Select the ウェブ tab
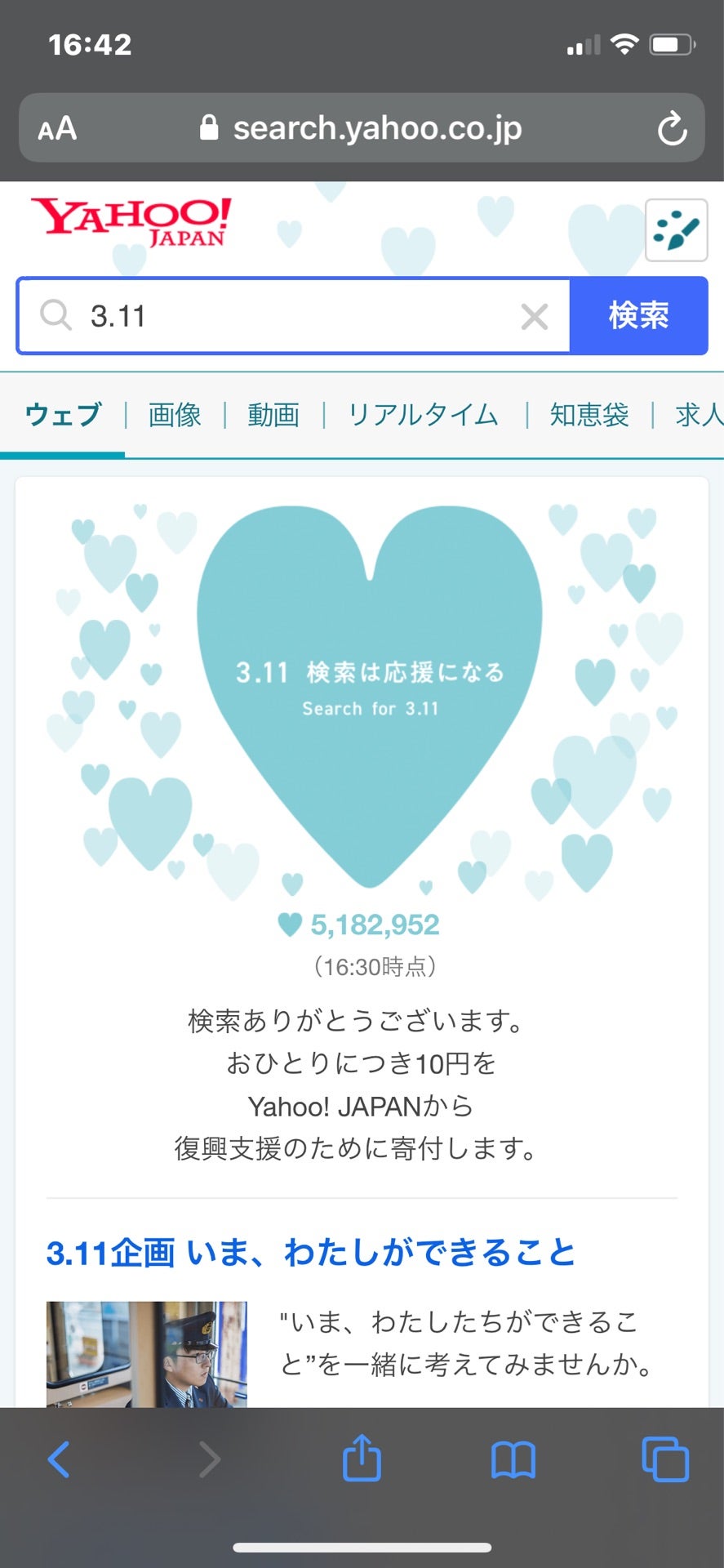This screenshot has width=724, height=1568. pos(63,415)
